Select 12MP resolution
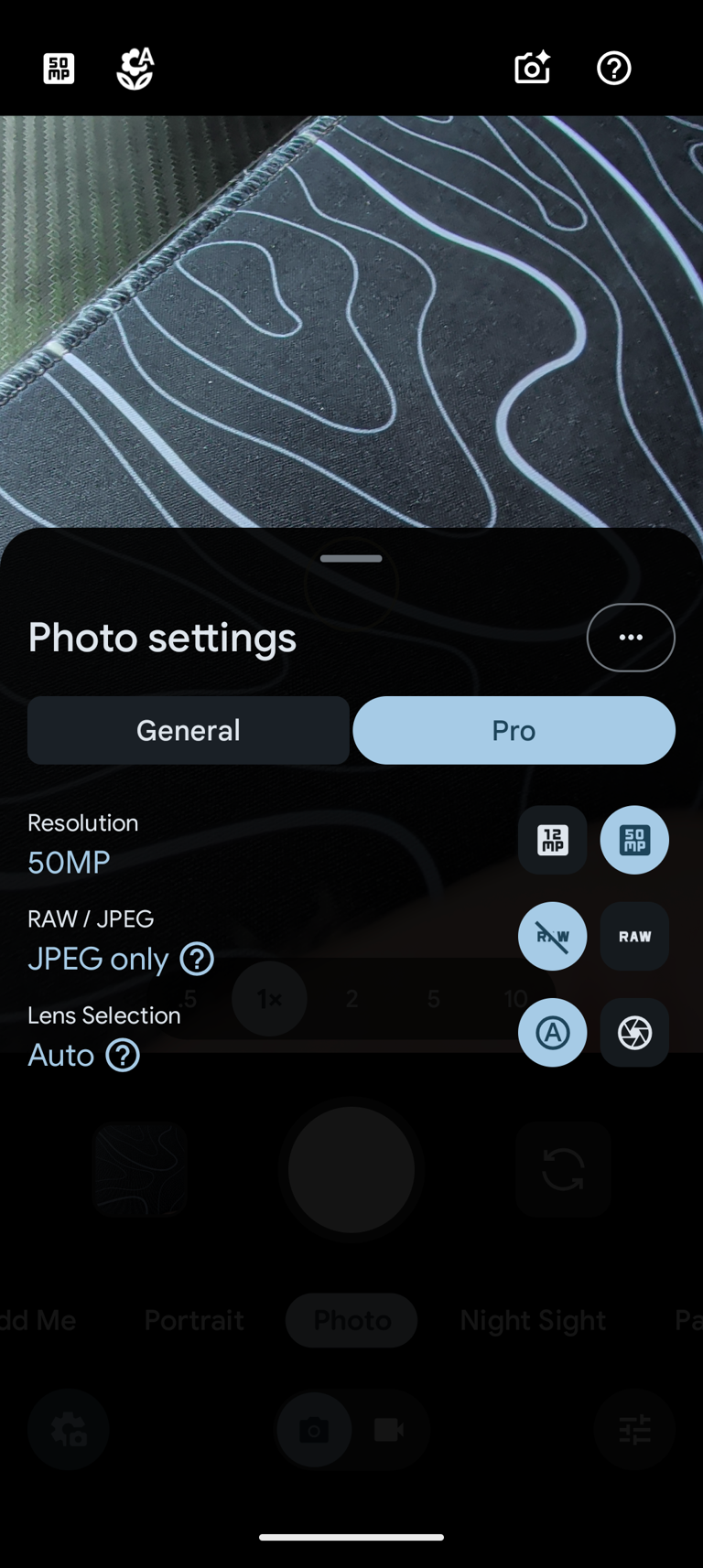The height and width of the screenshot is (1568, 703). pyautogui.click(x=553, y=840)
